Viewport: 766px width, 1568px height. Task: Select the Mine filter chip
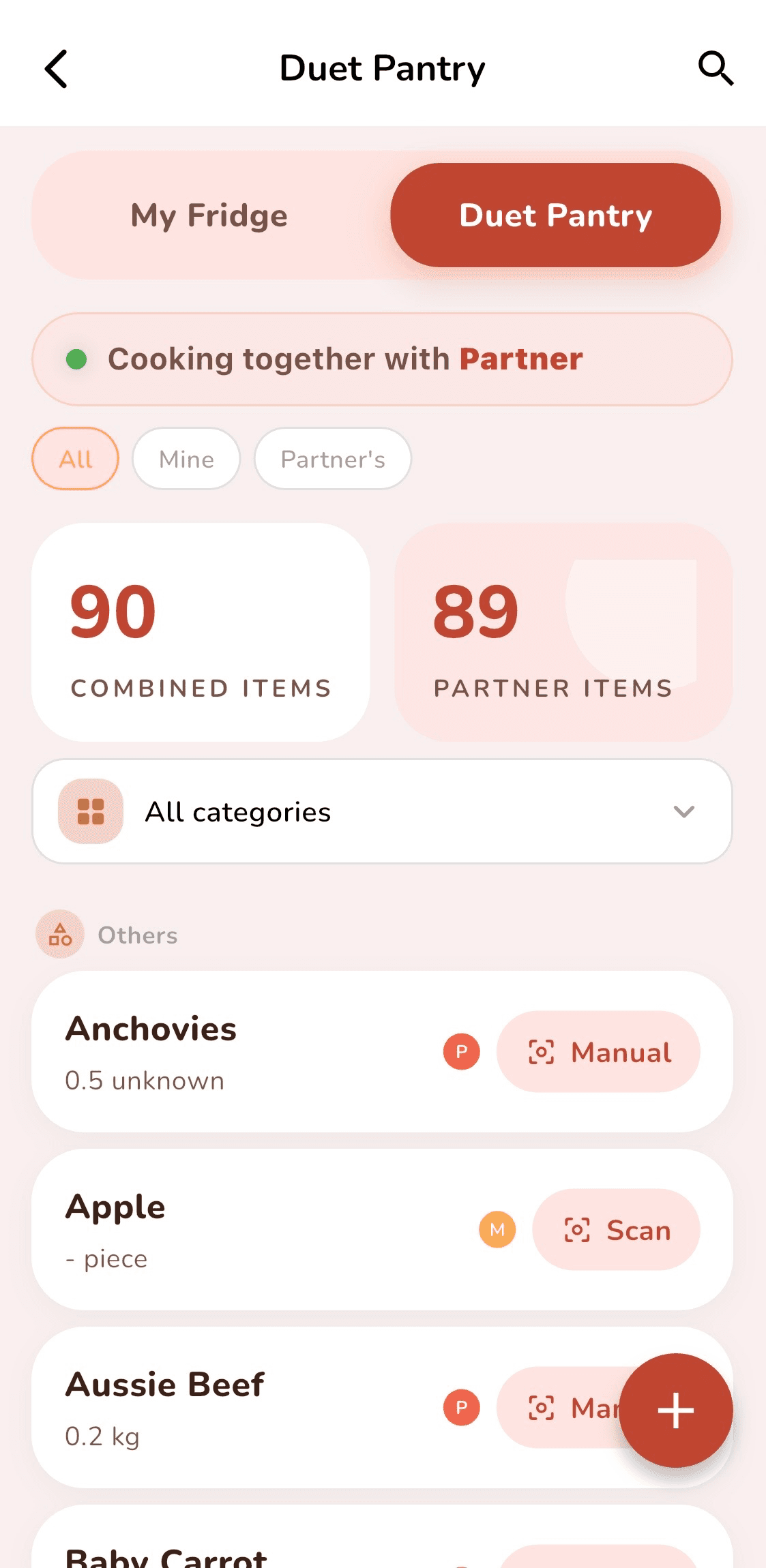point(186,458)
